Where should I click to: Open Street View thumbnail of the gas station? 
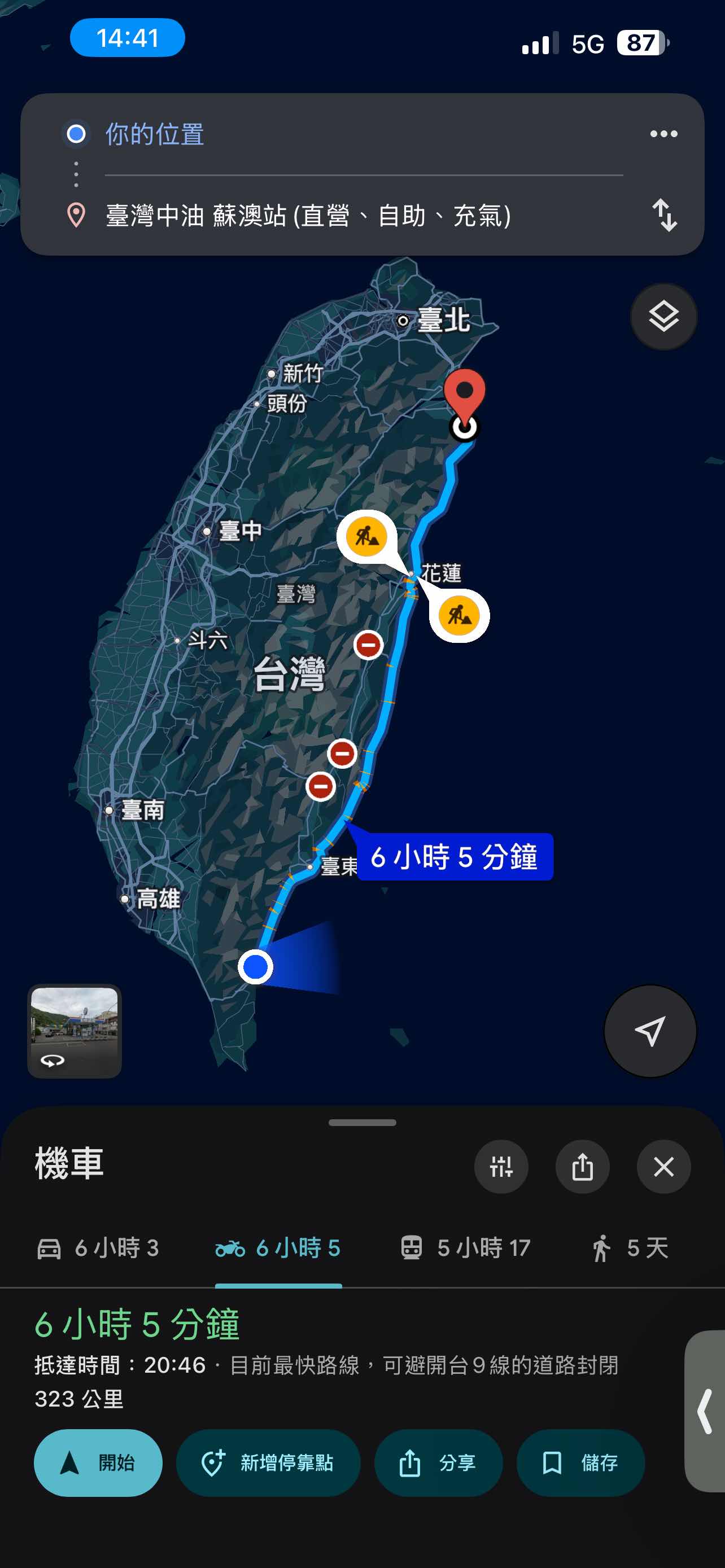pyautogui.click(x=75, y=1031)
